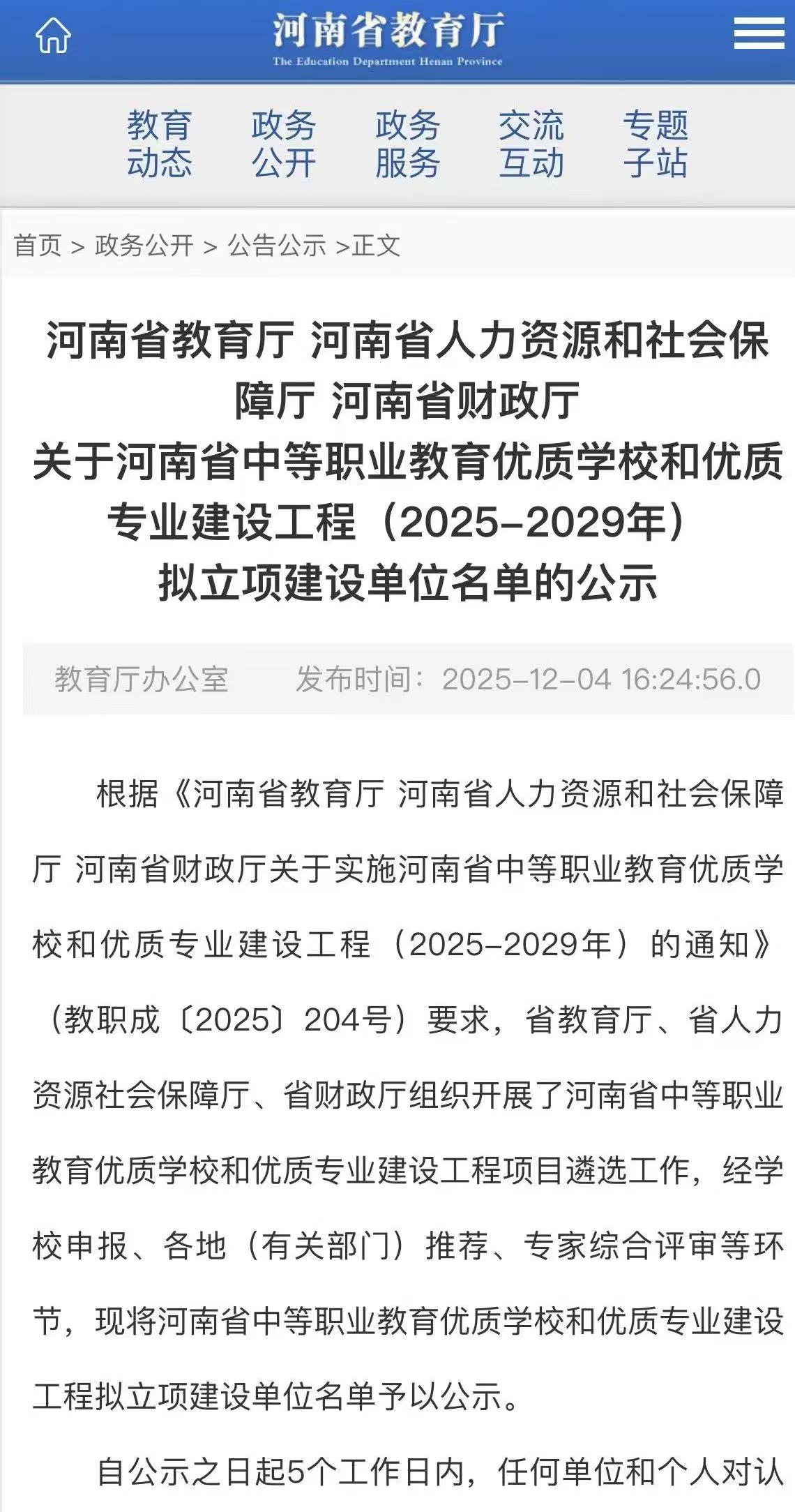This screenshot has height=1512, width=795.
Task: Select the 交流互动 section
Action: coord(531,144)
